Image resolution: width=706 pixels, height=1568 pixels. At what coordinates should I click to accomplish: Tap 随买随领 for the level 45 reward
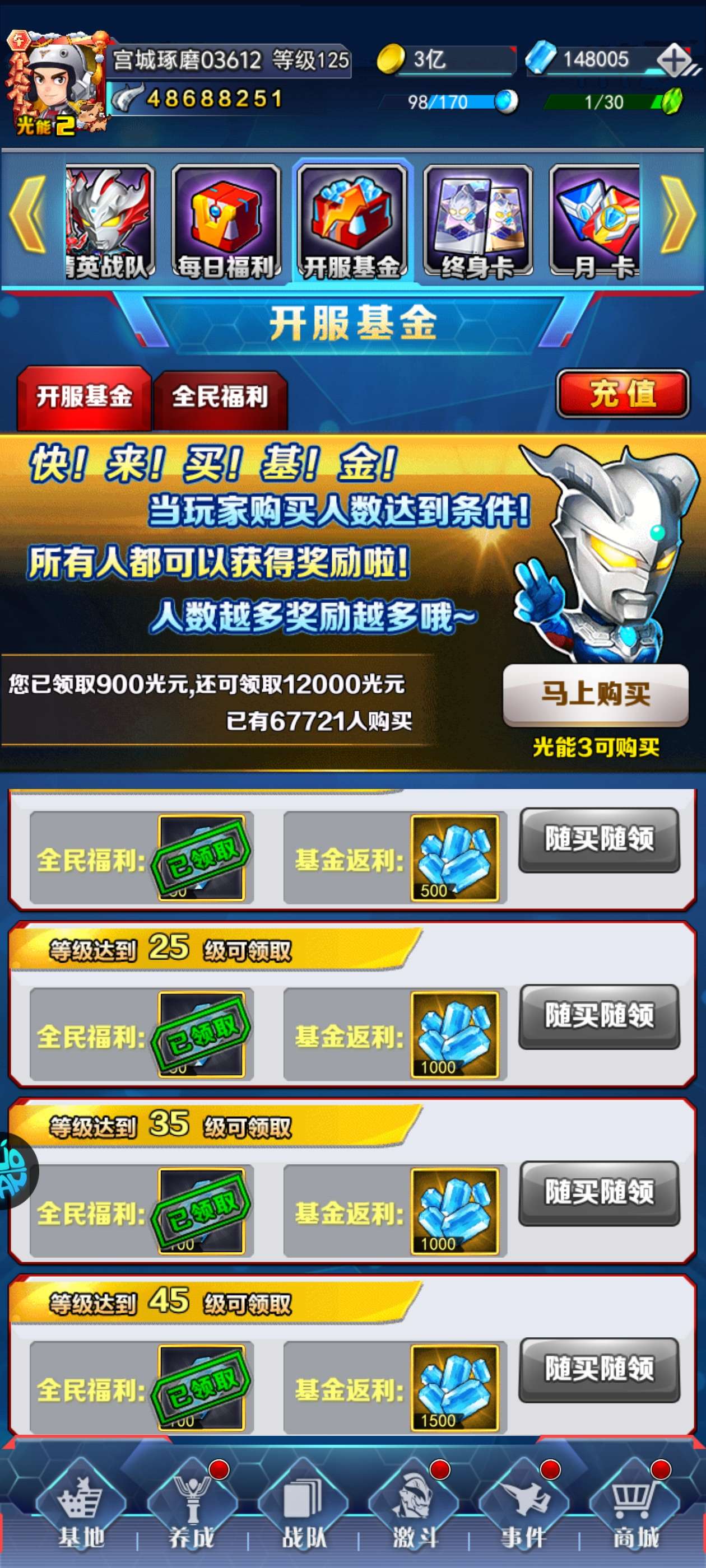(599, 1369)
